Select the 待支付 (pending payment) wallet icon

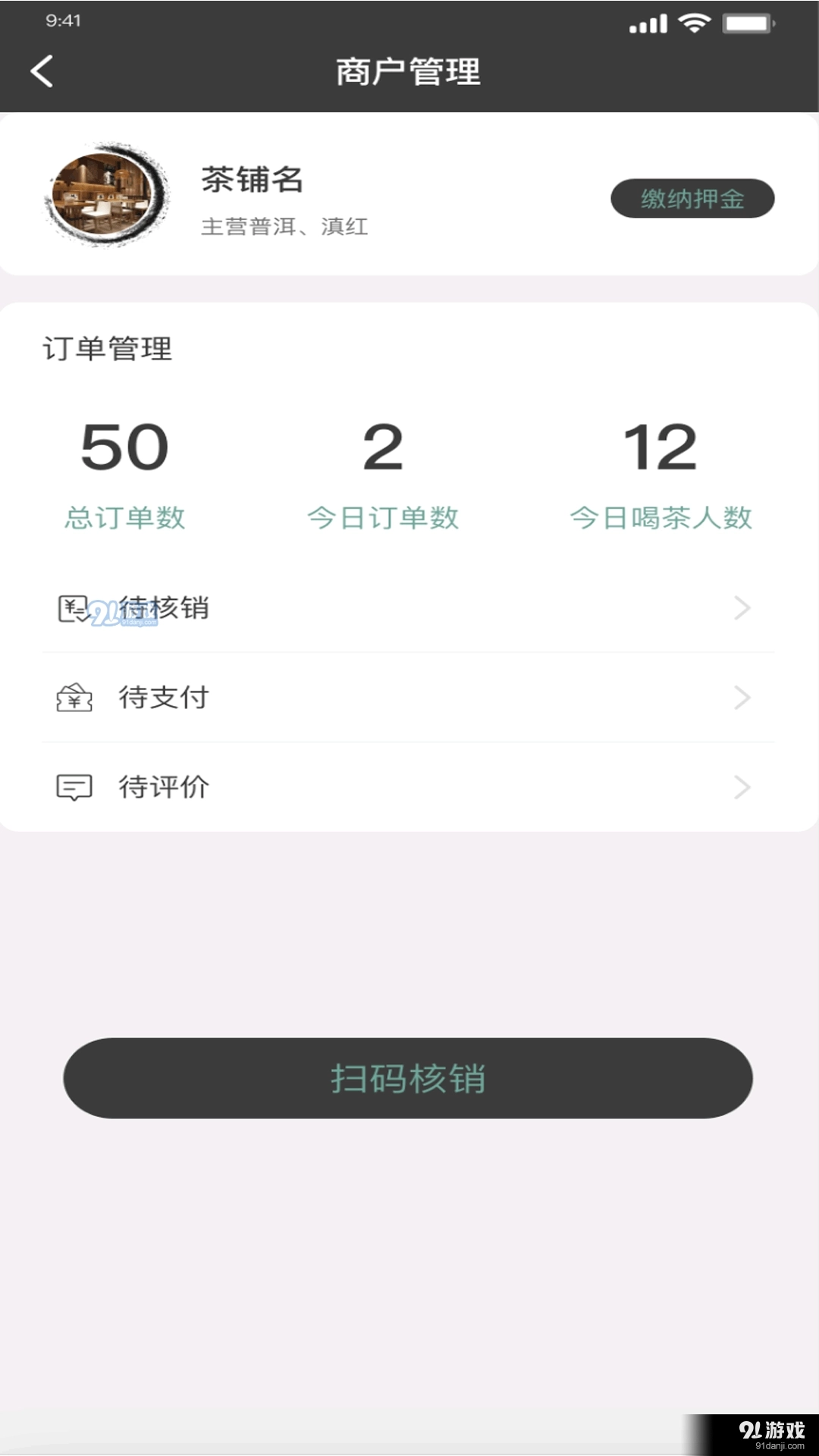coord(74,697)
